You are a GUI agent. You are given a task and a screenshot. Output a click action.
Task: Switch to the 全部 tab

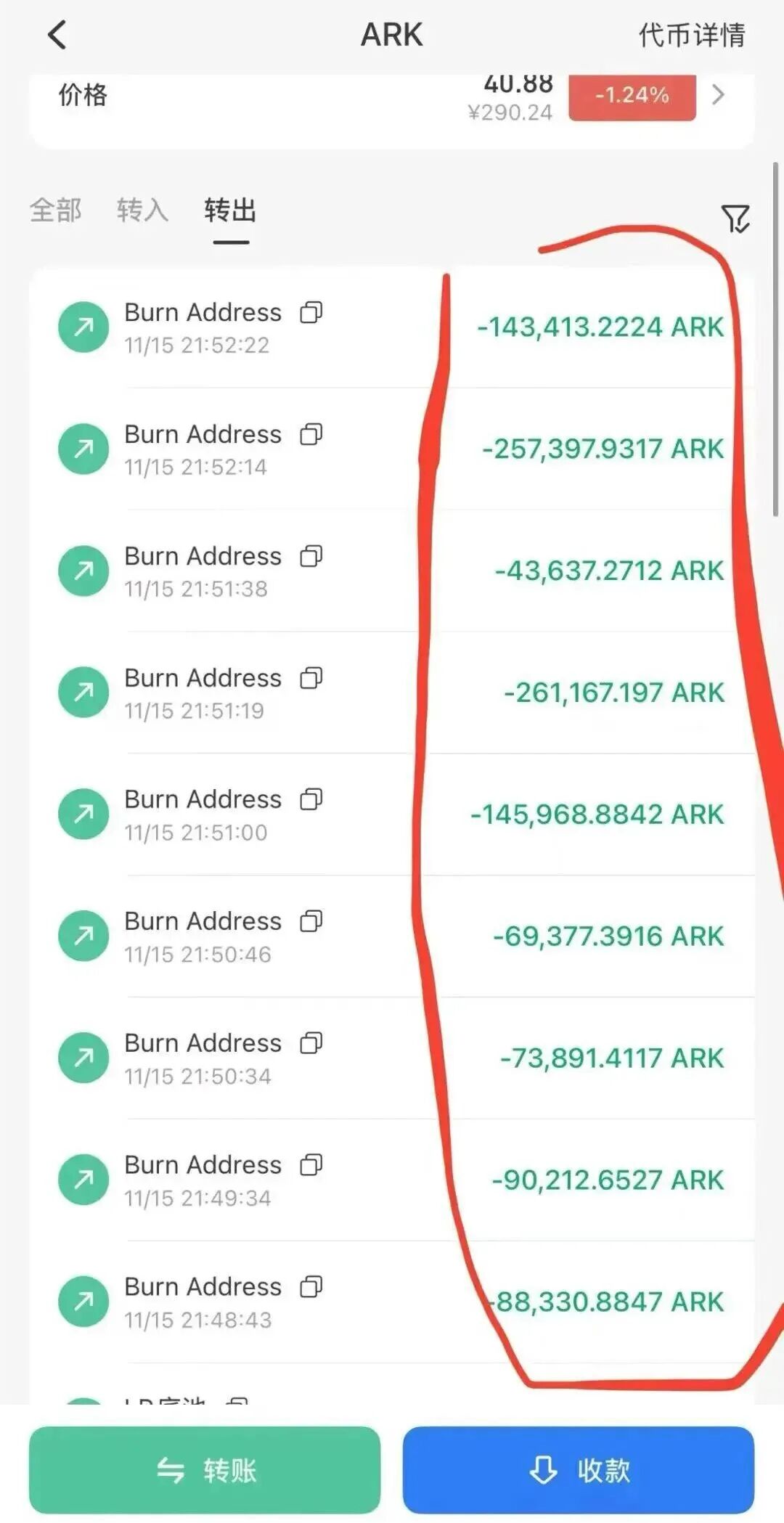tap(55, 211)
